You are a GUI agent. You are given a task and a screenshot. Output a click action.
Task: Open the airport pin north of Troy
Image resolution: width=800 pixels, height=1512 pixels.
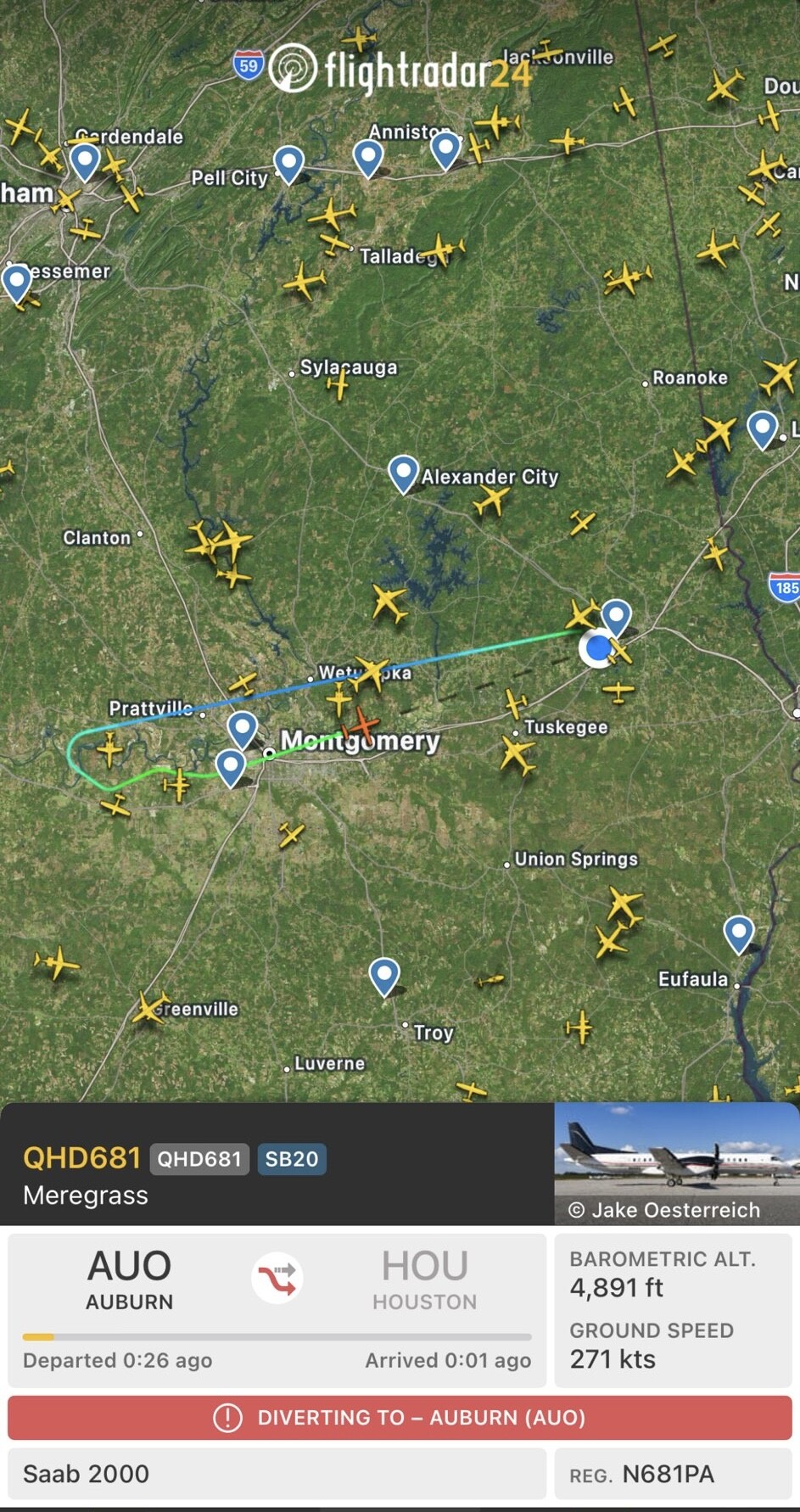coord(384,977)
